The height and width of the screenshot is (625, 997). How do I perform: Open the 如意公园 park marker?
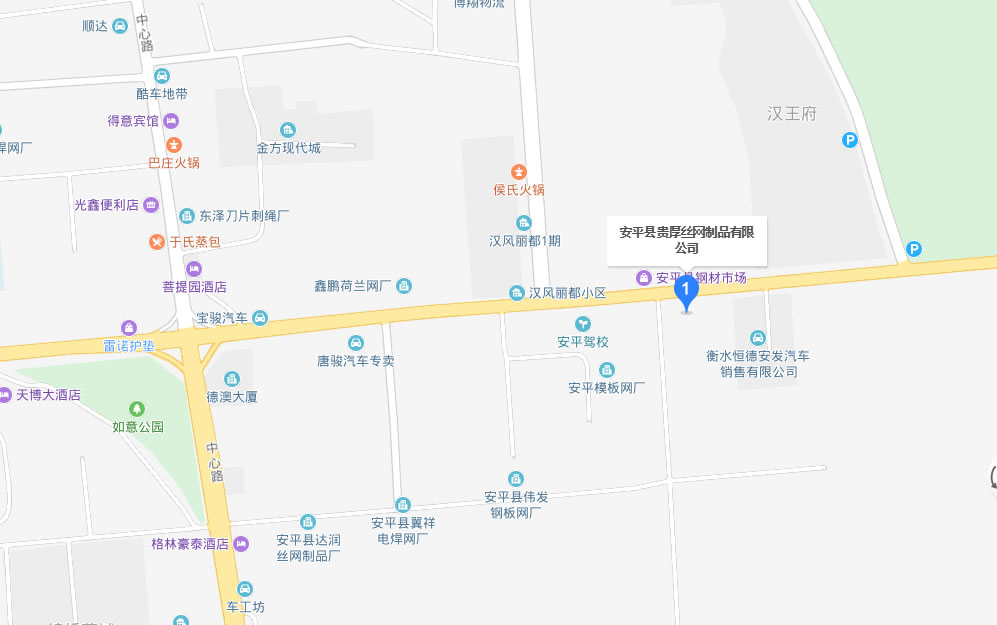(x=137, y=409)
